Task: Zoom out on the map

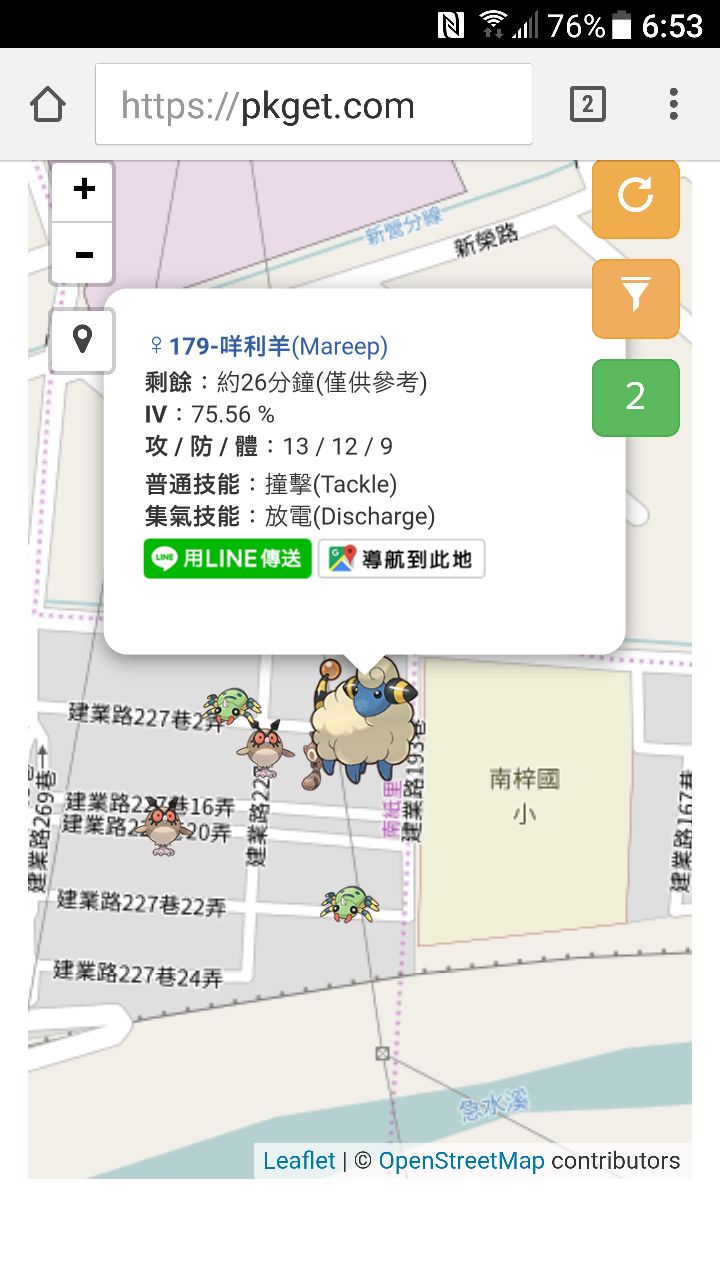Action: pos(83,254)
